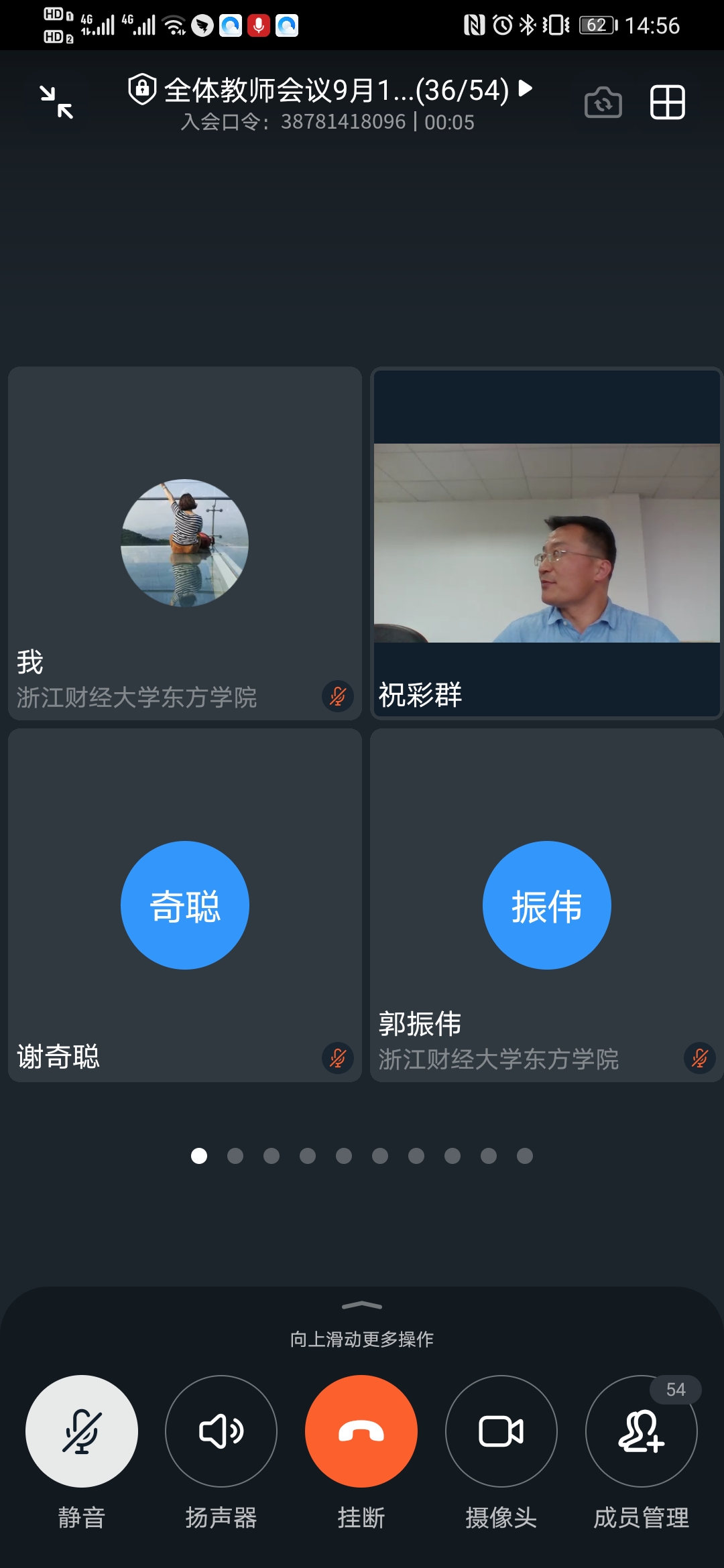The height and width of the screenshot is (1568, 724).
Task: Select 郭振伟's participant tile
Action: click(546, 905)
